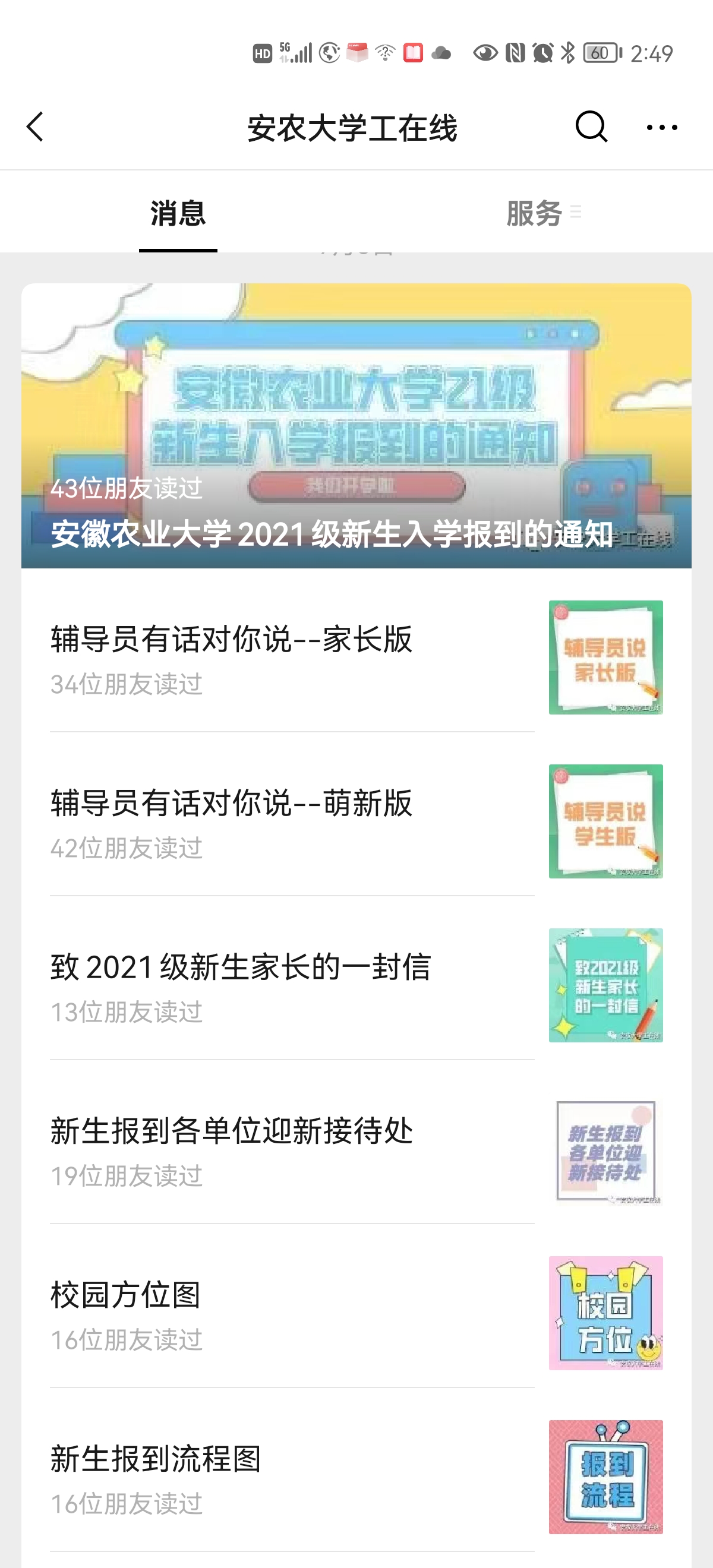The width and height of the screenshot is (713, 1568).
Task: Search within 安农大学工在线 account
Action: (591, 127)
